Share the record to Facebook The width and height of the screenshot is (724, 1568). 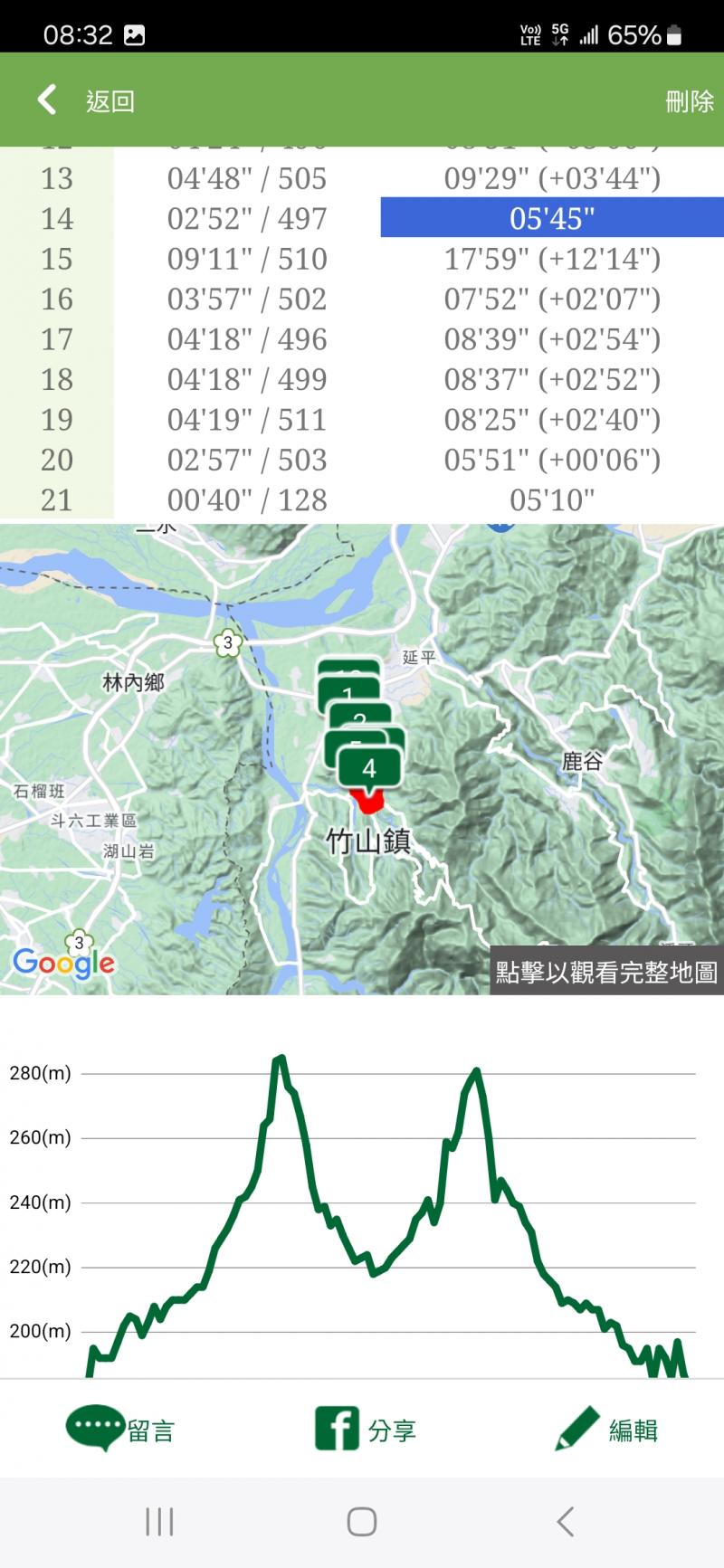click(365, 1429)
